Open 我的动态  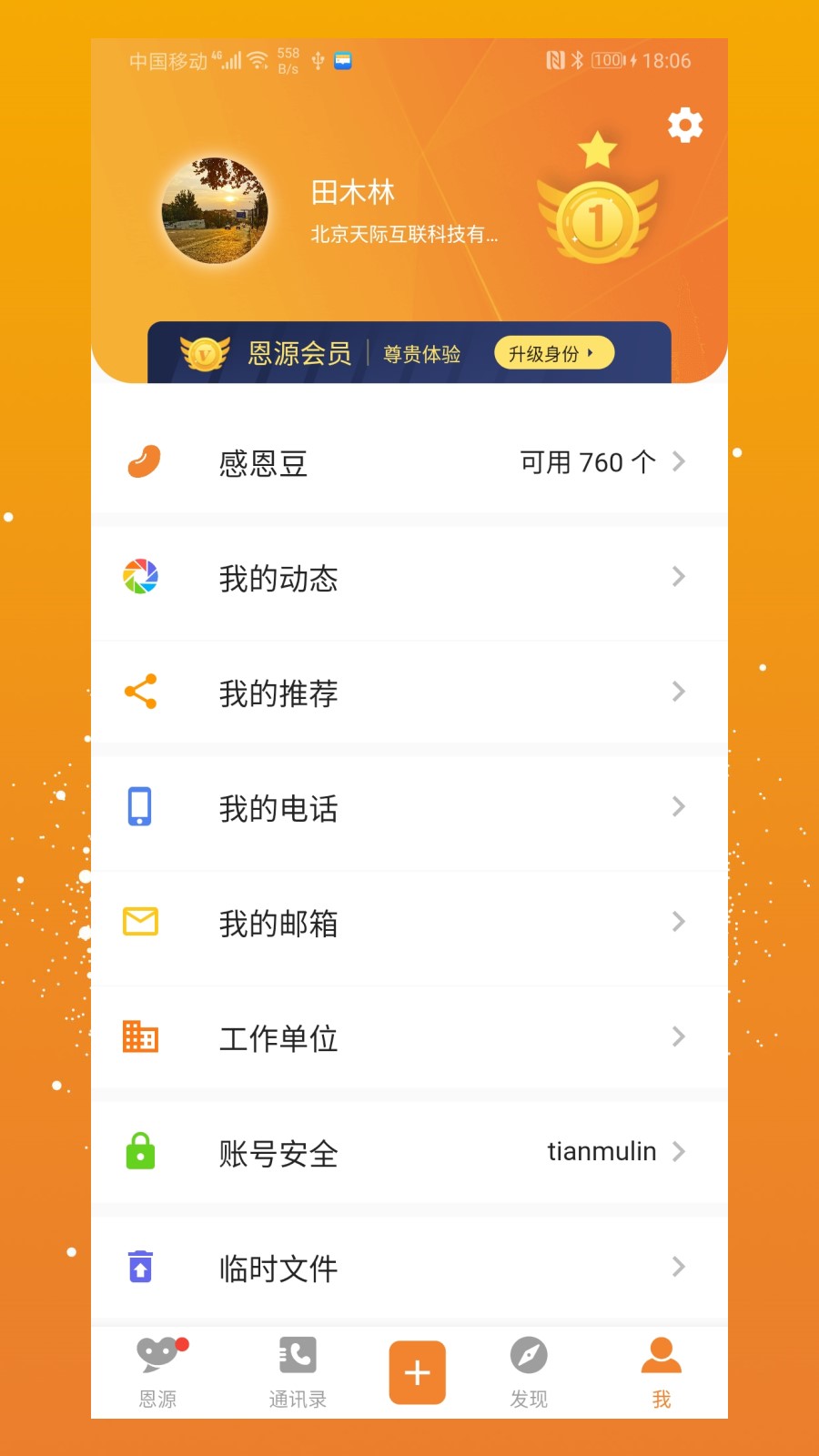(409, 578)
